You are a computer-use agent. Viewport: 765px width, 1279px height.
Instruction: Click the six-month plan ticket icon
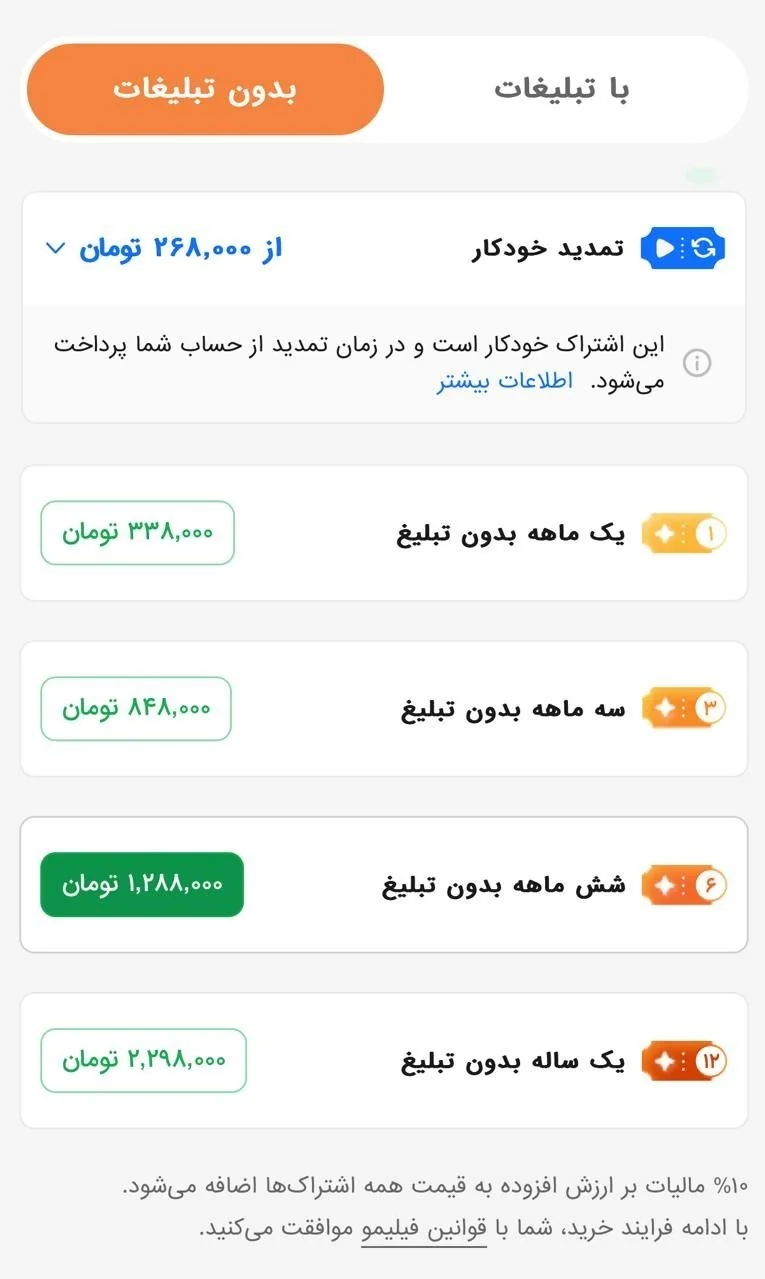click(x=684, y=884)
